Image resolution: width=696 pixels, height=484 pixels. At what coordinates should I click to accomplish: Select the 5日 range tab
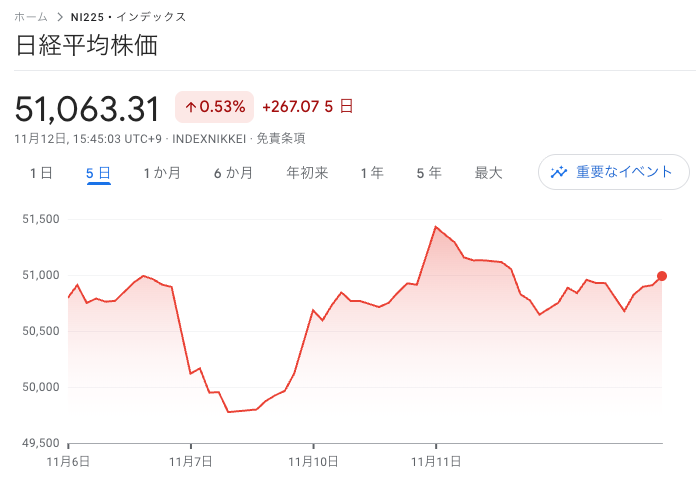98,173
